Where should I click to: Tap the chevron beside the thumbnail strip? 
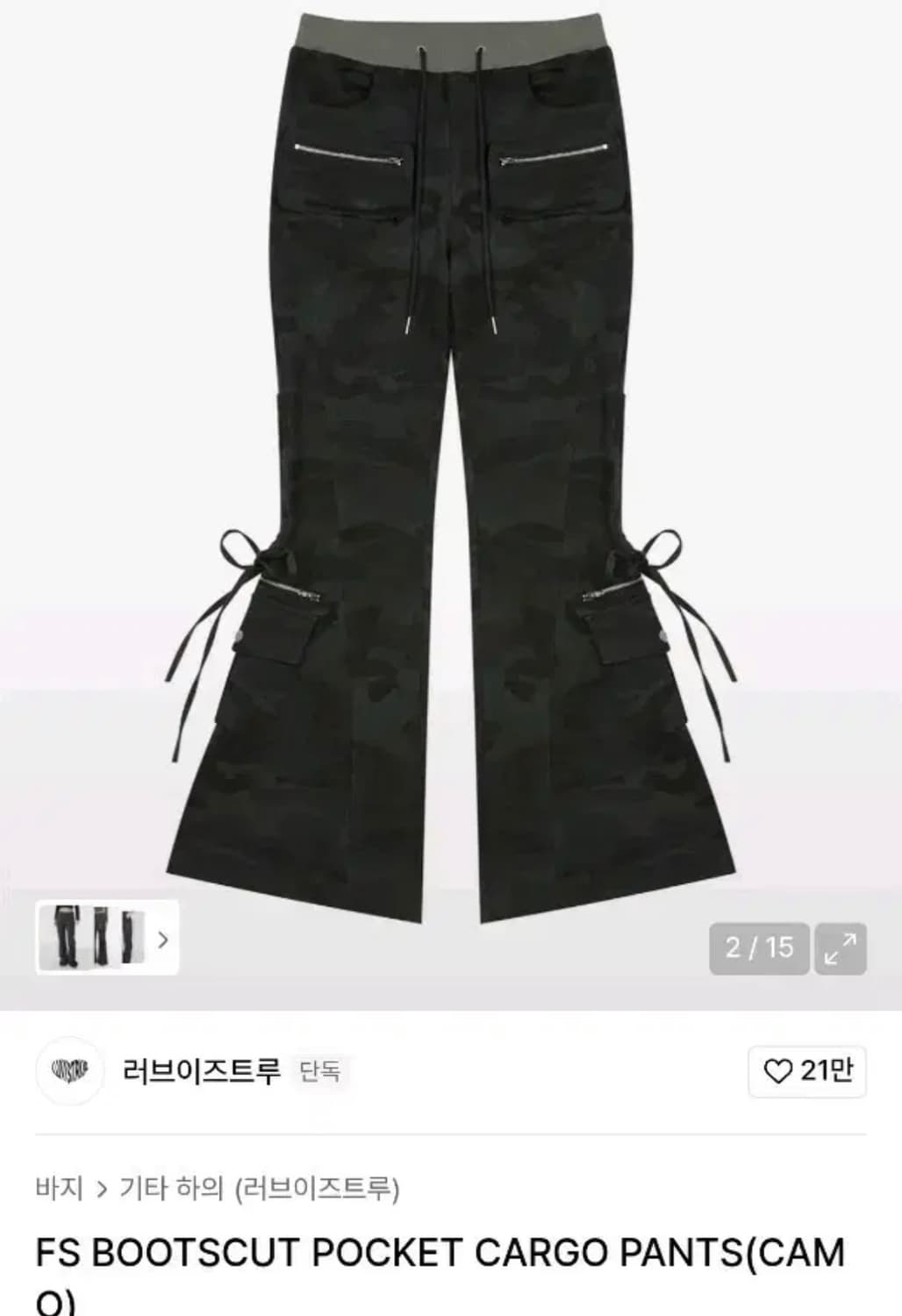pos(162,937)
